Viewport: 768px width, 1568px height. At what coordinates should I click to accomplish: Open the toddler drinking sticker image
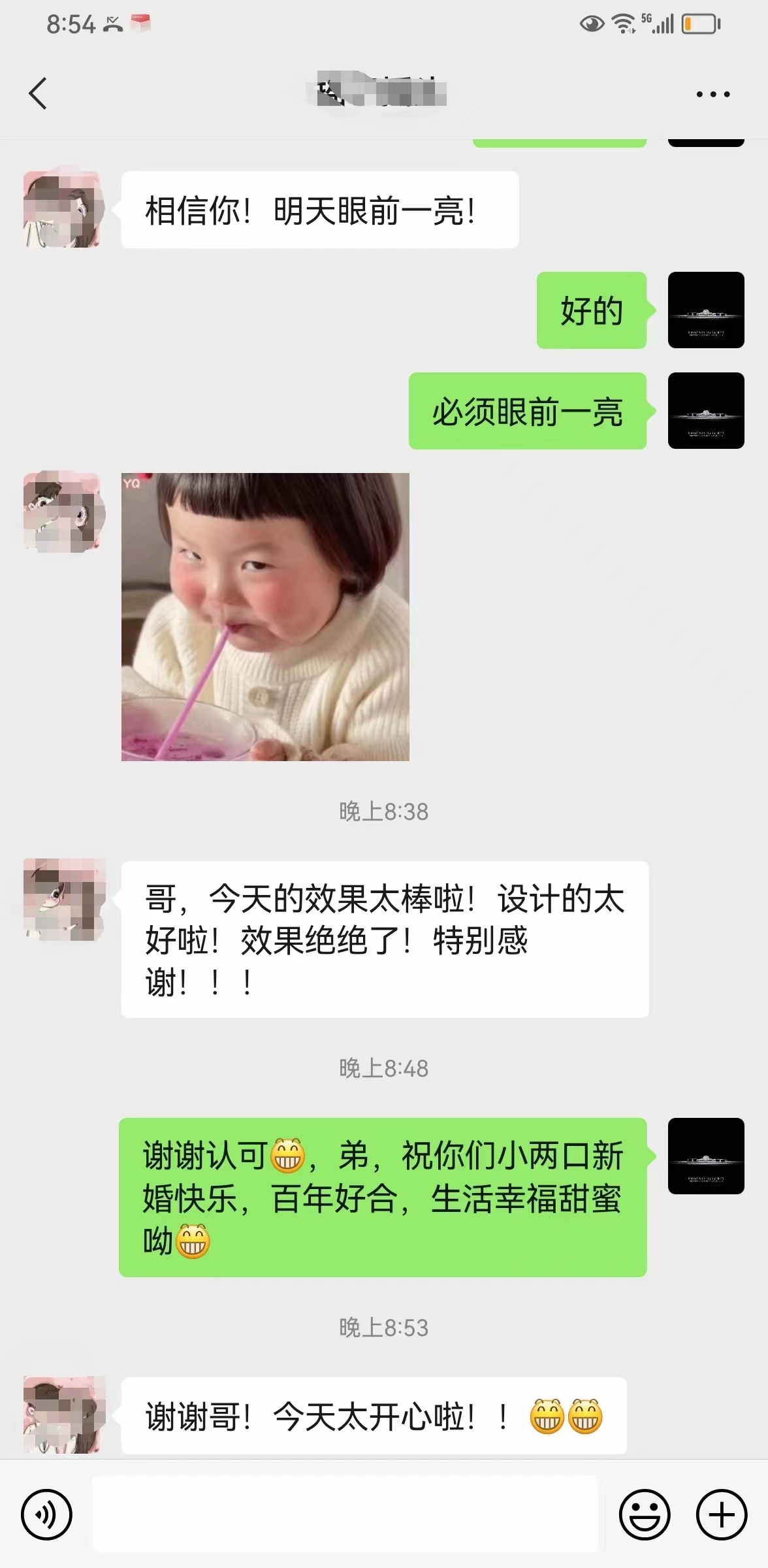[x=265, y=617]
